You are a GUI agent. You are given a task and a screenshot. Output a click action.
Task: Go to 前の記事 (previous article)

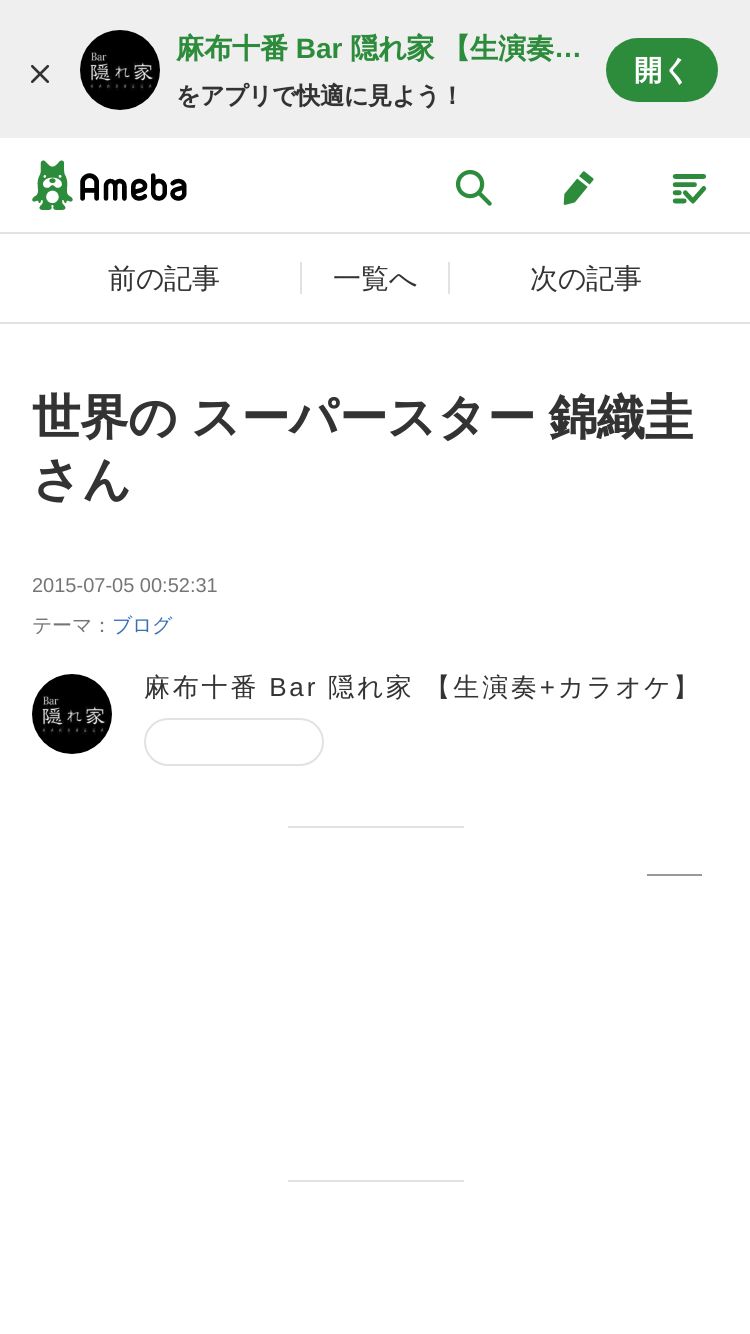pyautogui.click(x=164, y=278)
